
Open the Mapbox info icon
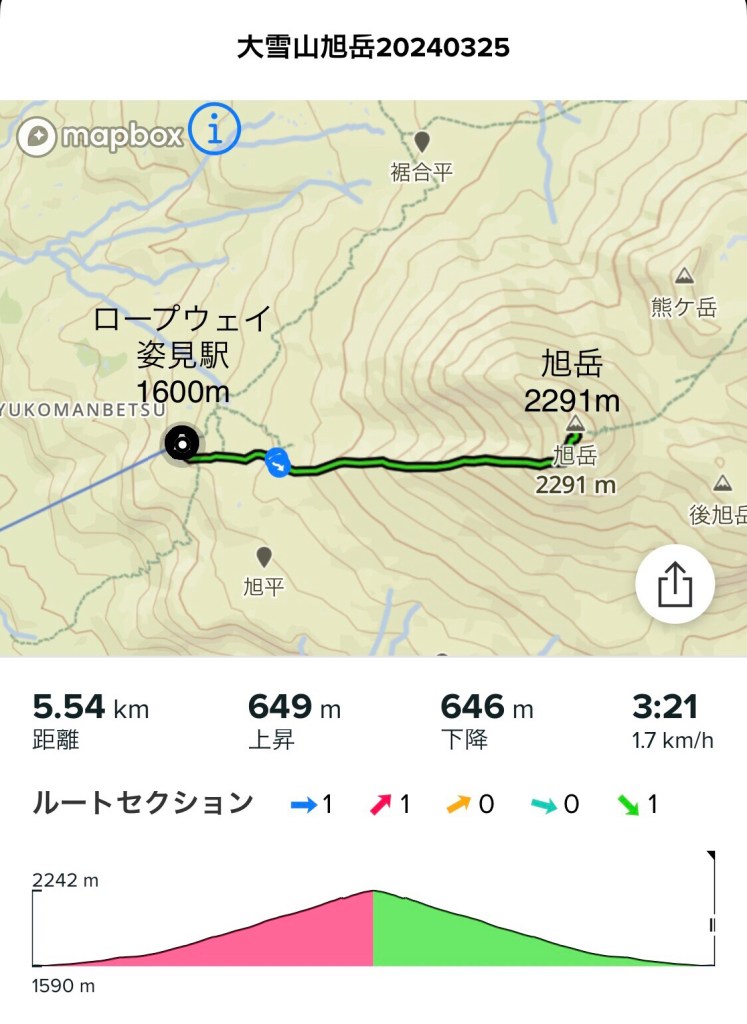215,129
